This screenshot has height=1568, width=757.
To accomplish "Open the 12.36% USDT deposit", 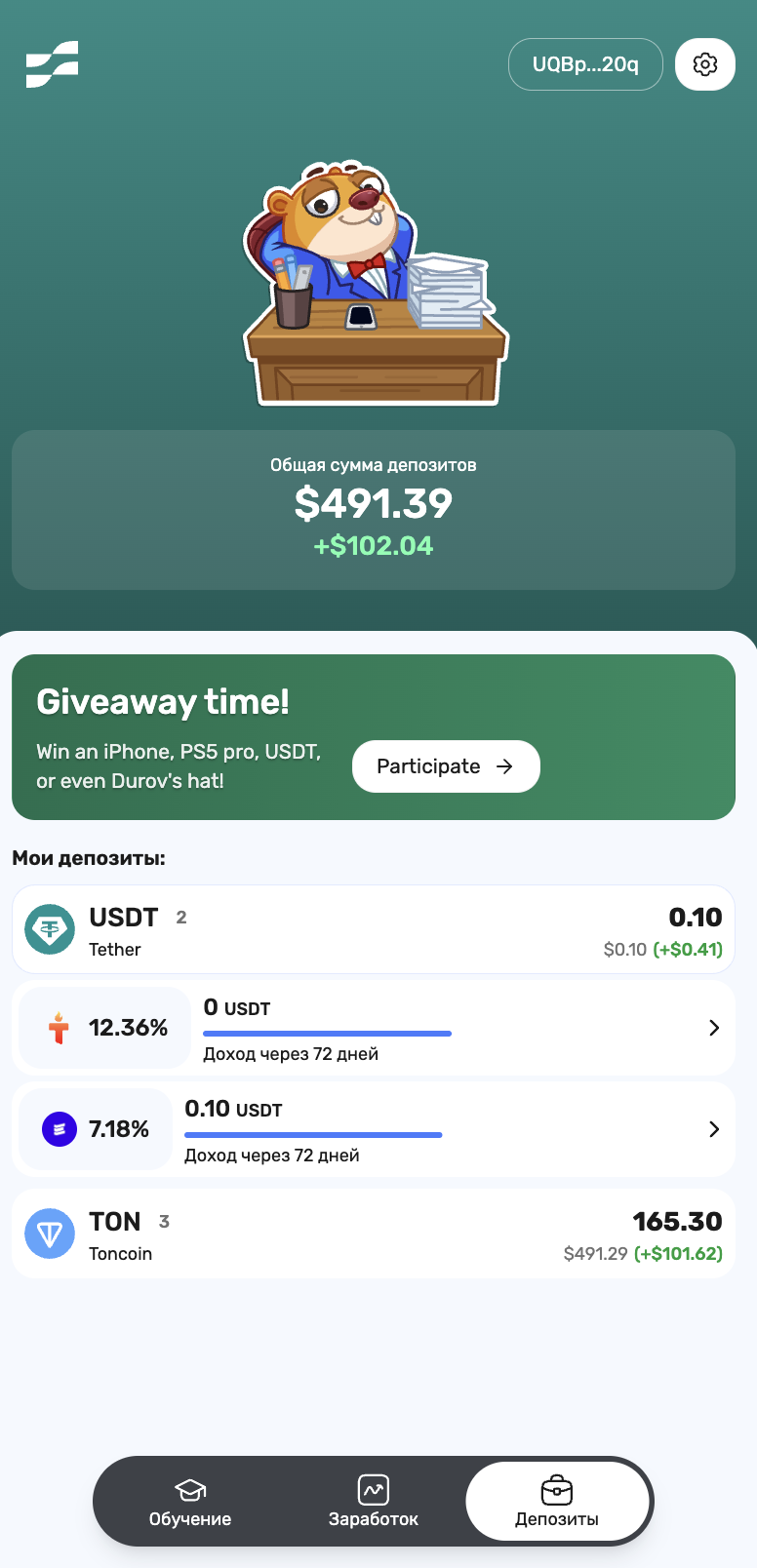I will pos(373,1028).
